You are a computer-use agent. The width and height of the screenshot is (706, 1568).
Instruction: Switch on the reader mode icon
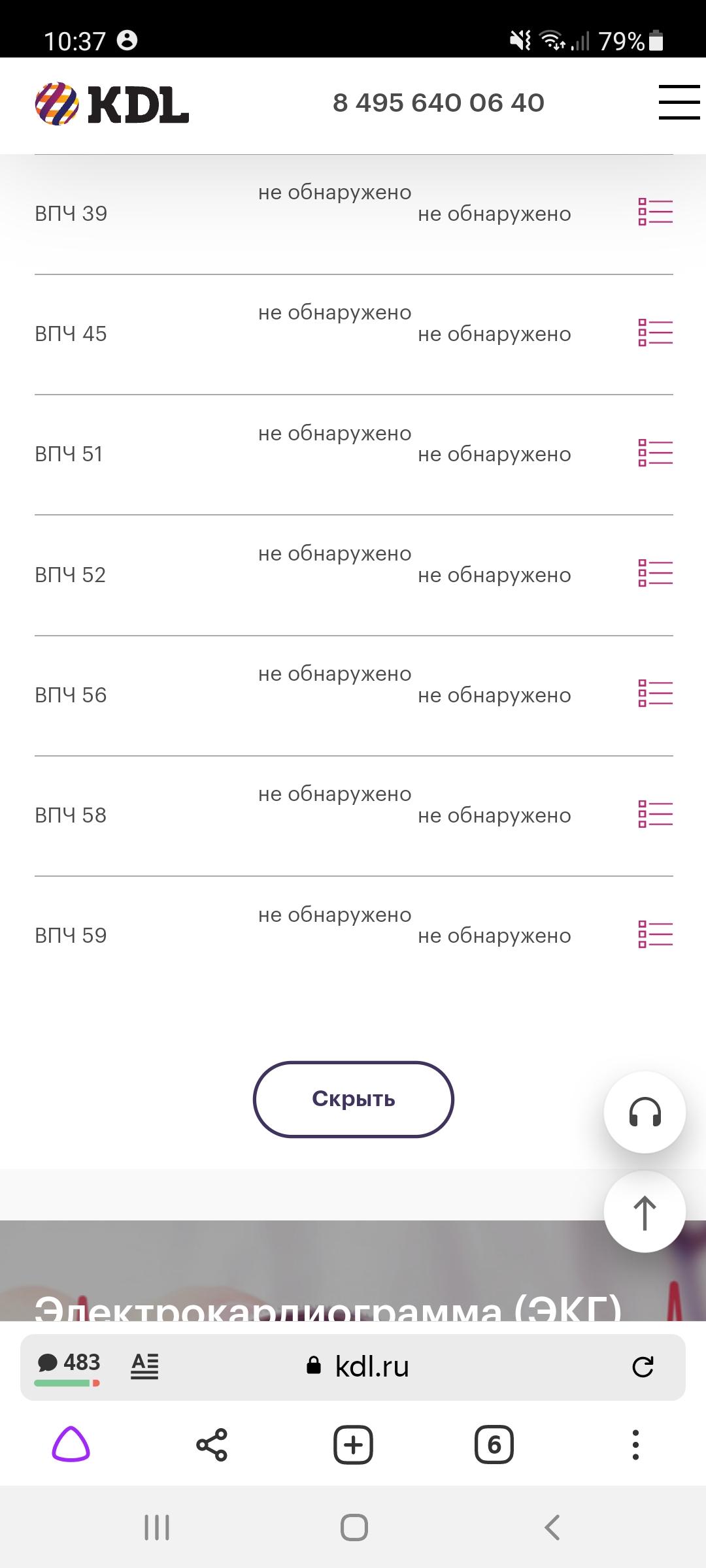click(x=144, y=1365)
